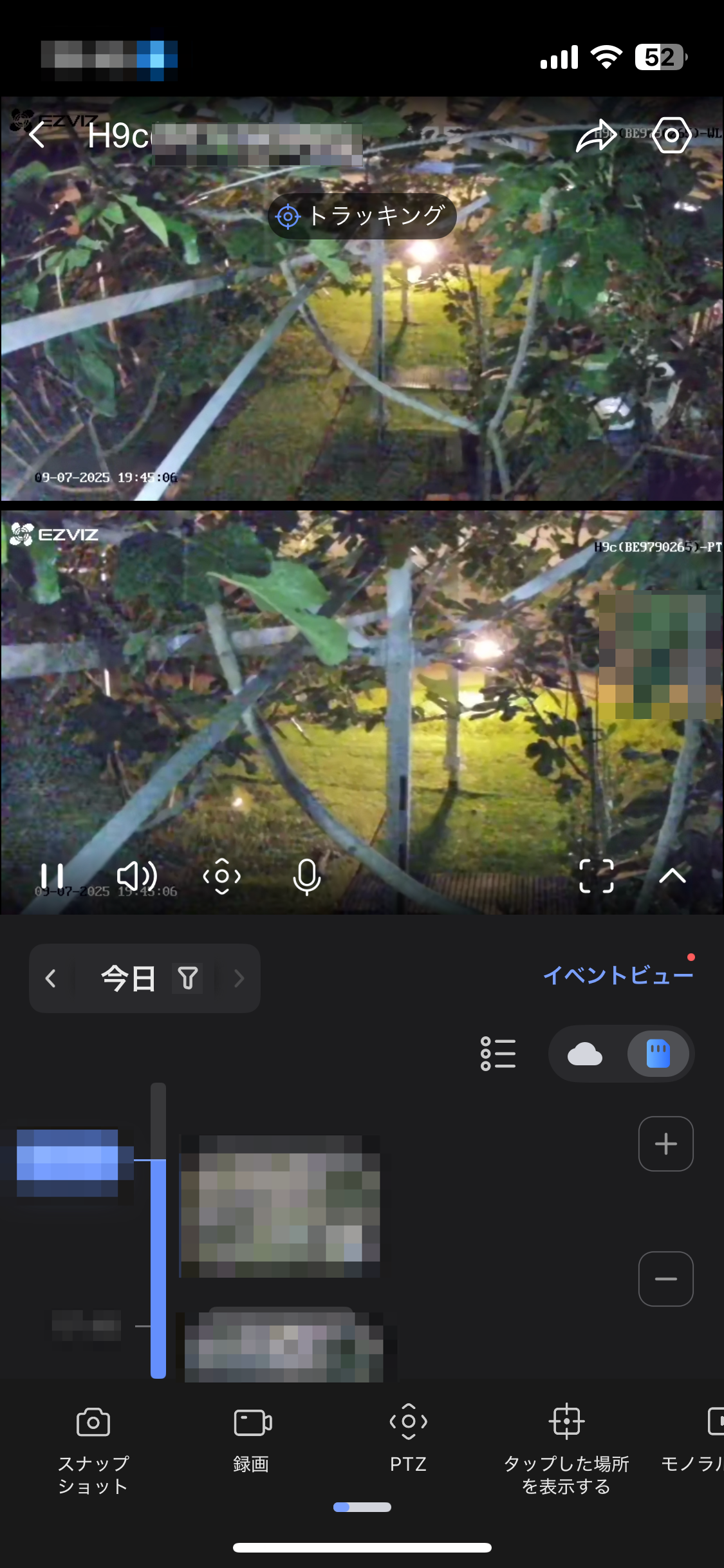Mute the camera sound
The height and width of the screenshot is (1568, 724).
click(x=137, y=876)
